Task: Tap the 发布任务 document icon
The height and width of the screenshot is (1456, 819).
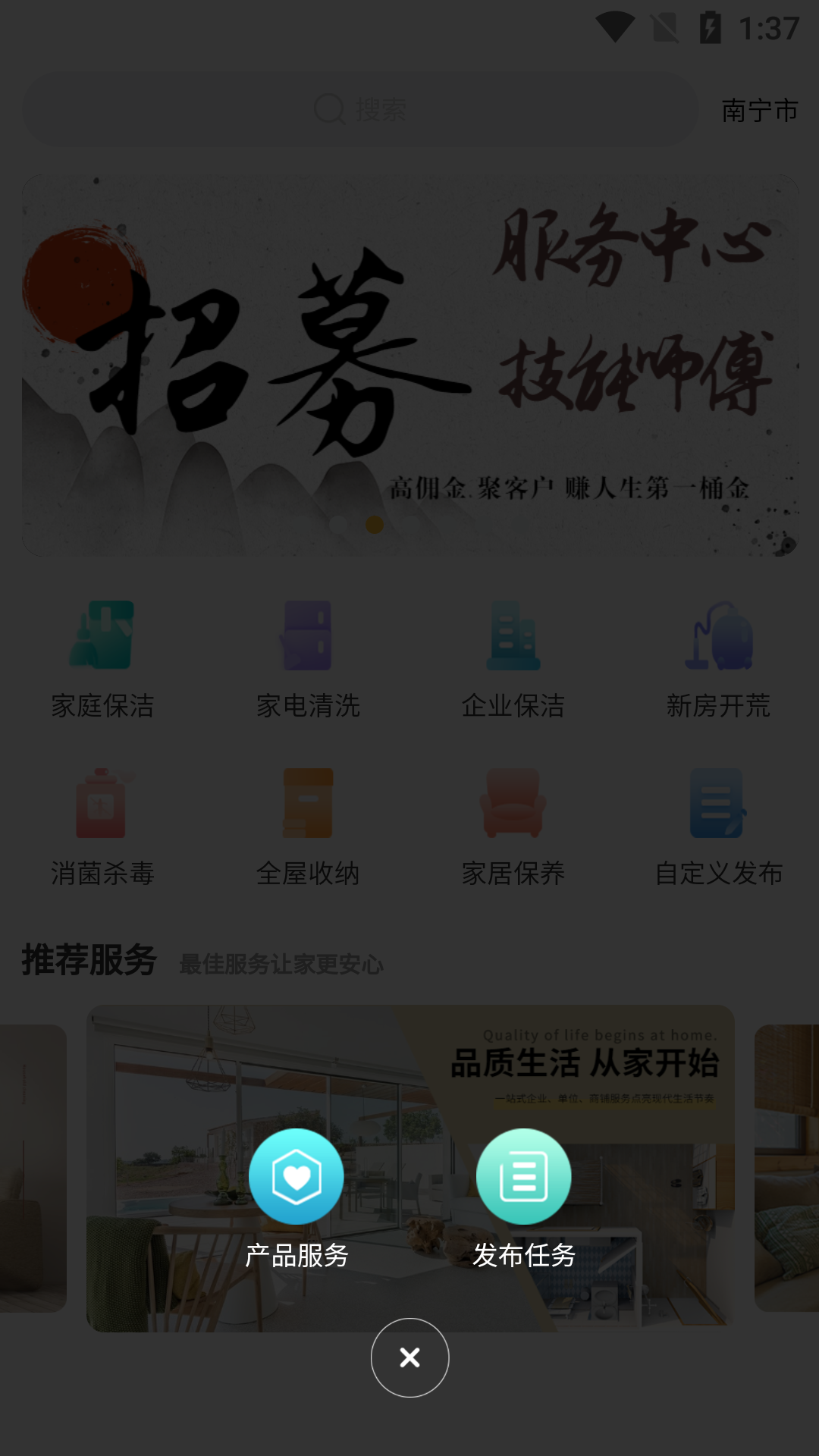Action: pos(522,1176)
